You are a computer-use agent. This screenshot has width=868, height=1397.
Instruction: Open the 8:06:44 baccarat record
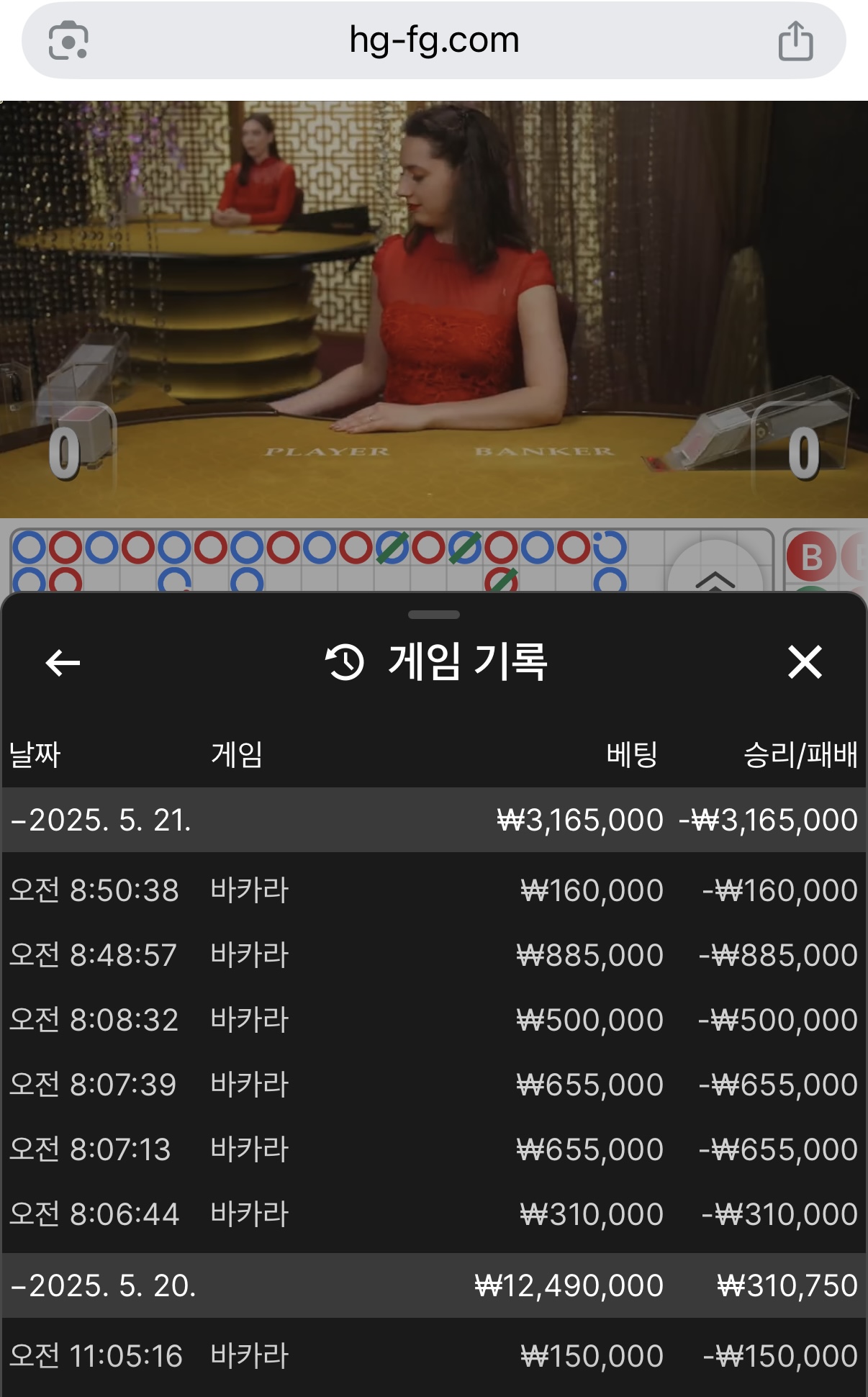pos(433,1215)
